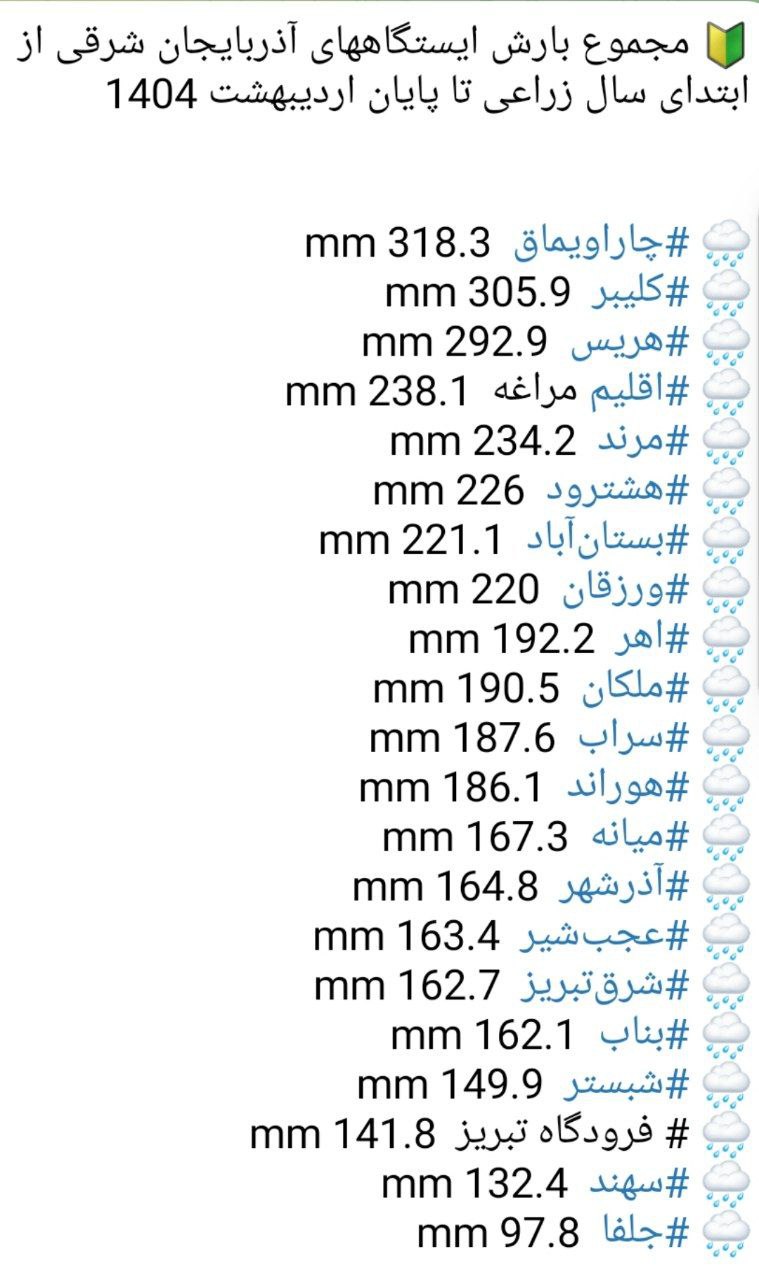Open the #اهر hashtag link

tap(651, 638)
